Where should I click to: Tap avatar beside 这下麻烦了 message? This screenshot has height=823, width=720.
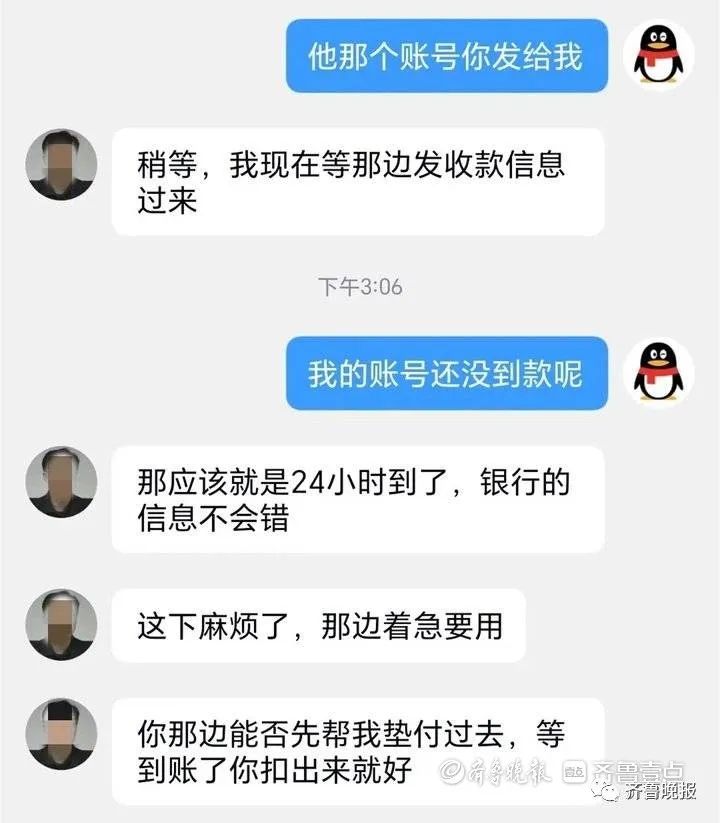pyautogui.click(x=61, y=624)
